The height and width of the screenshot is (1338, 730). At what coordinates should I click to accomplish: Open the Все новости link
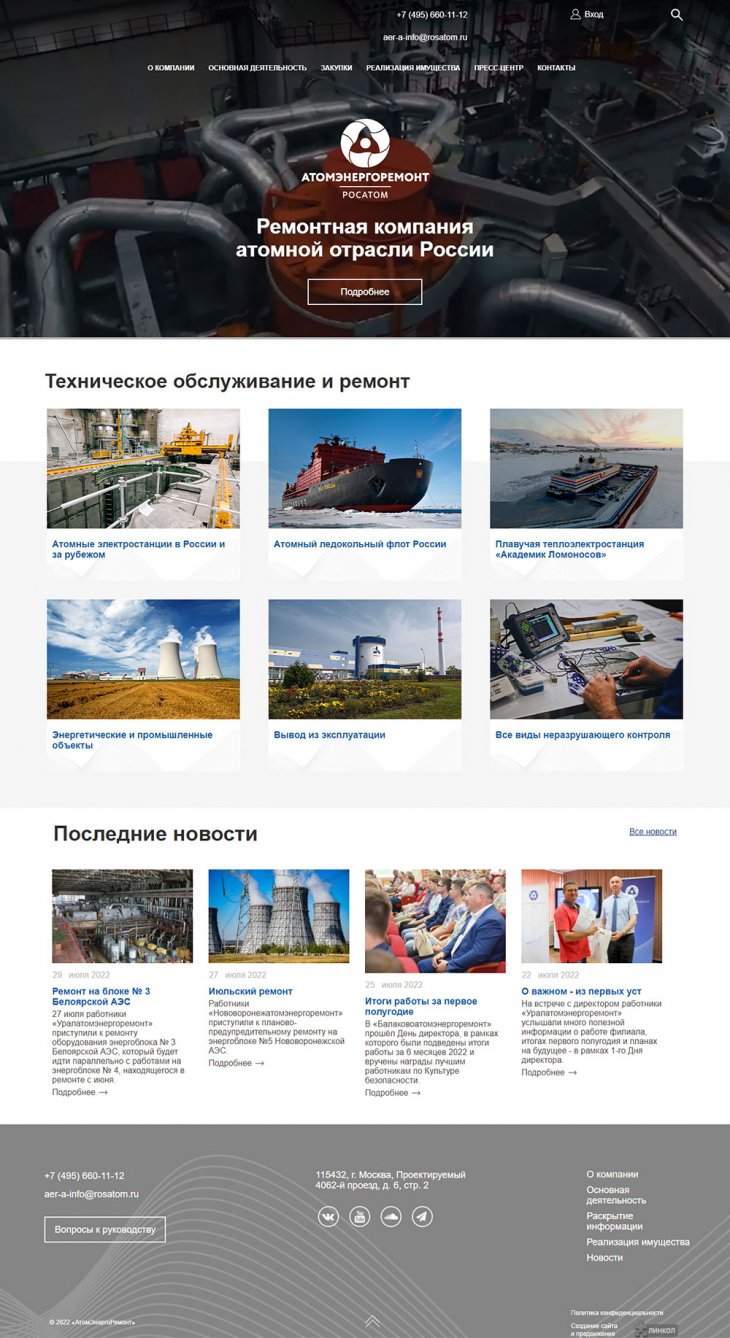click(x=652, y=832)
